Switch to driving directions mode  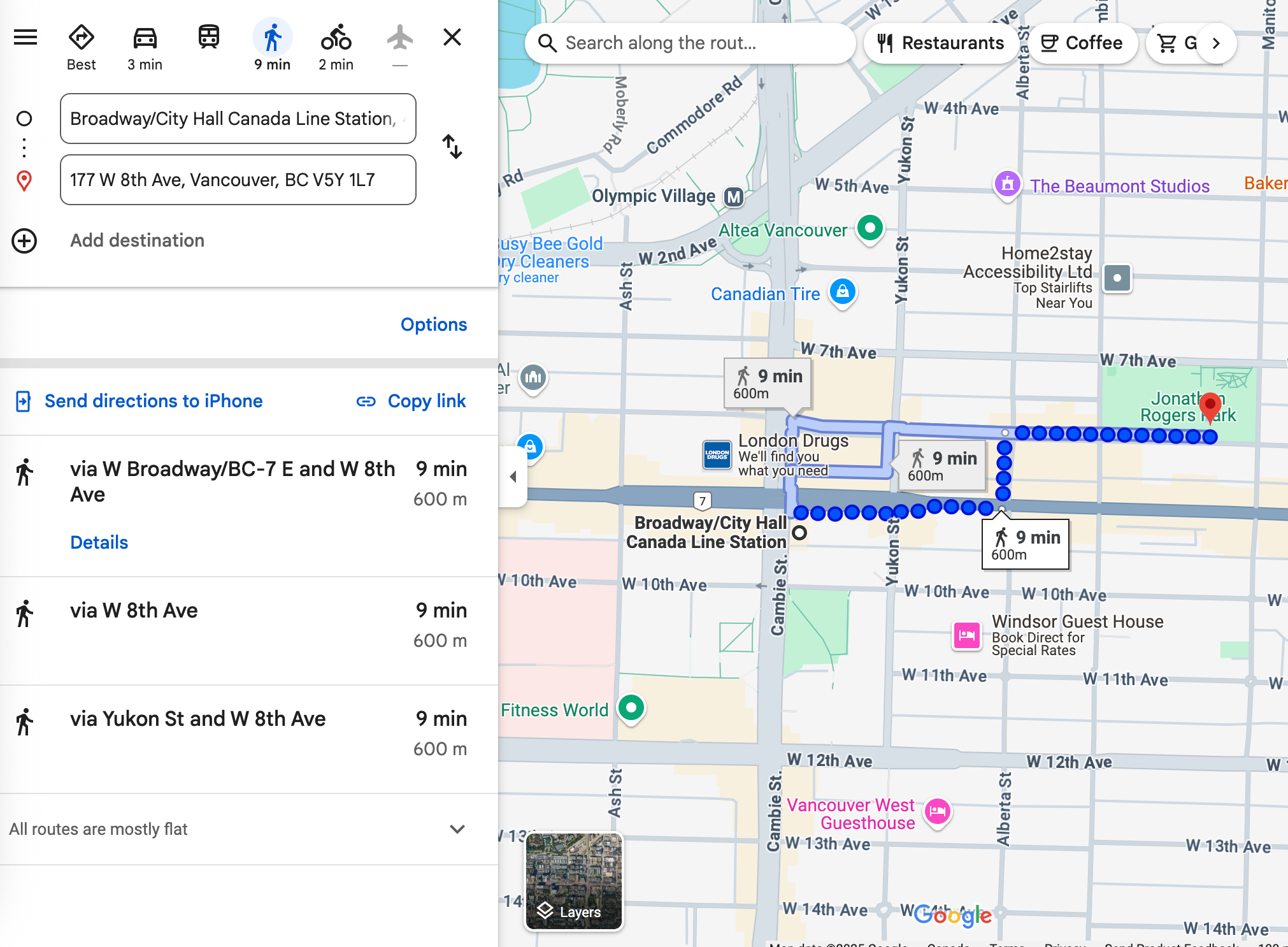coord(145,47)
